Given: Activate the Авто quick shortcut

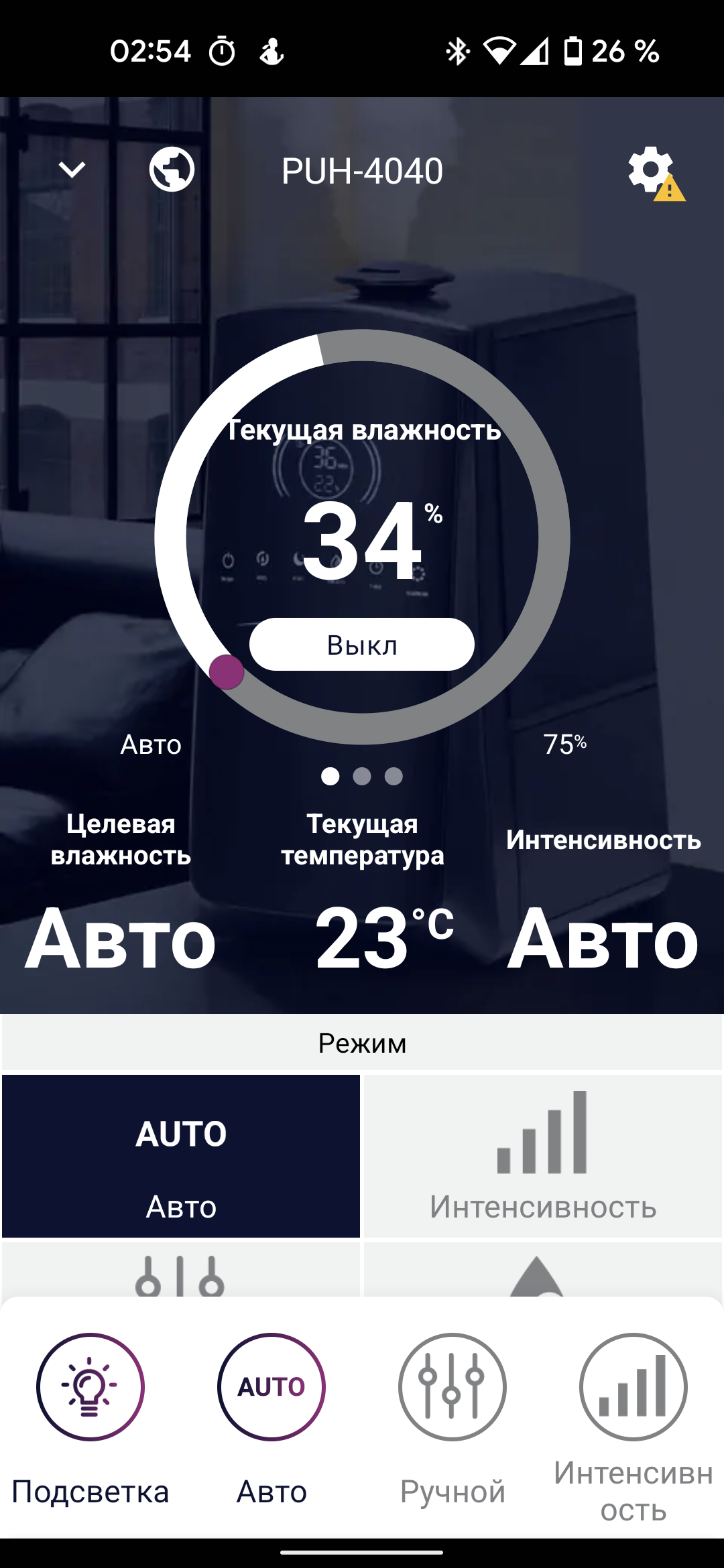Looking at the screenshot, I should tap(271, 1387).
